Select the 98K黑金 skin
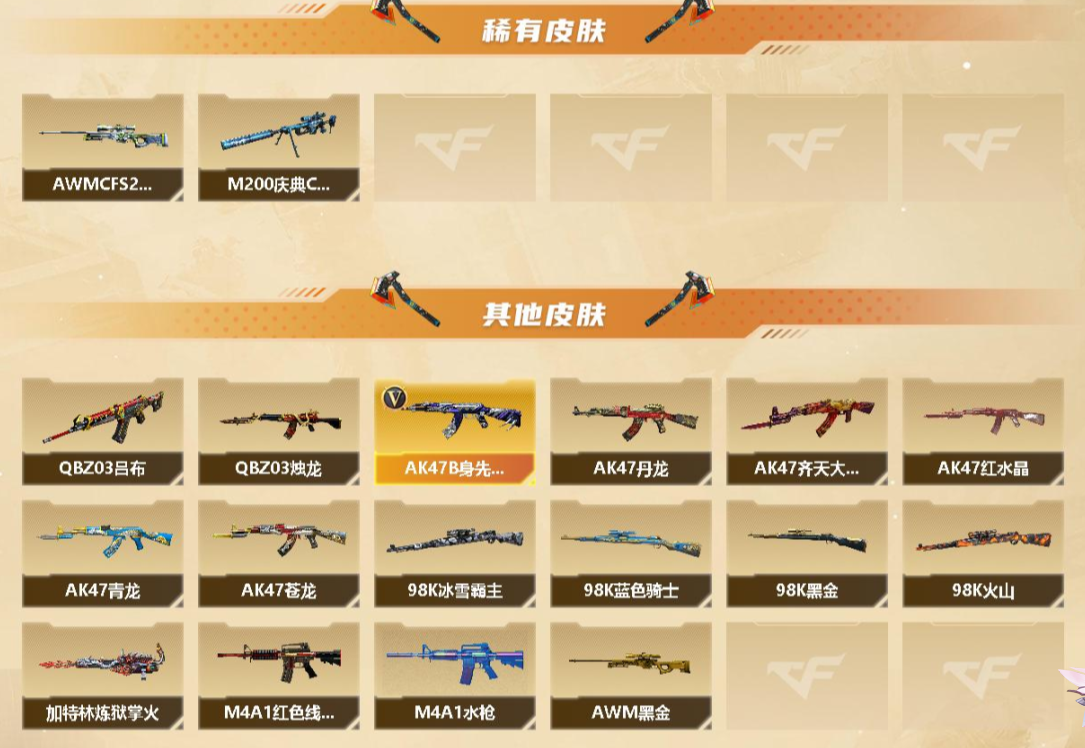Viewport: 1085px width, 748px height. click(x=807, y=553)
